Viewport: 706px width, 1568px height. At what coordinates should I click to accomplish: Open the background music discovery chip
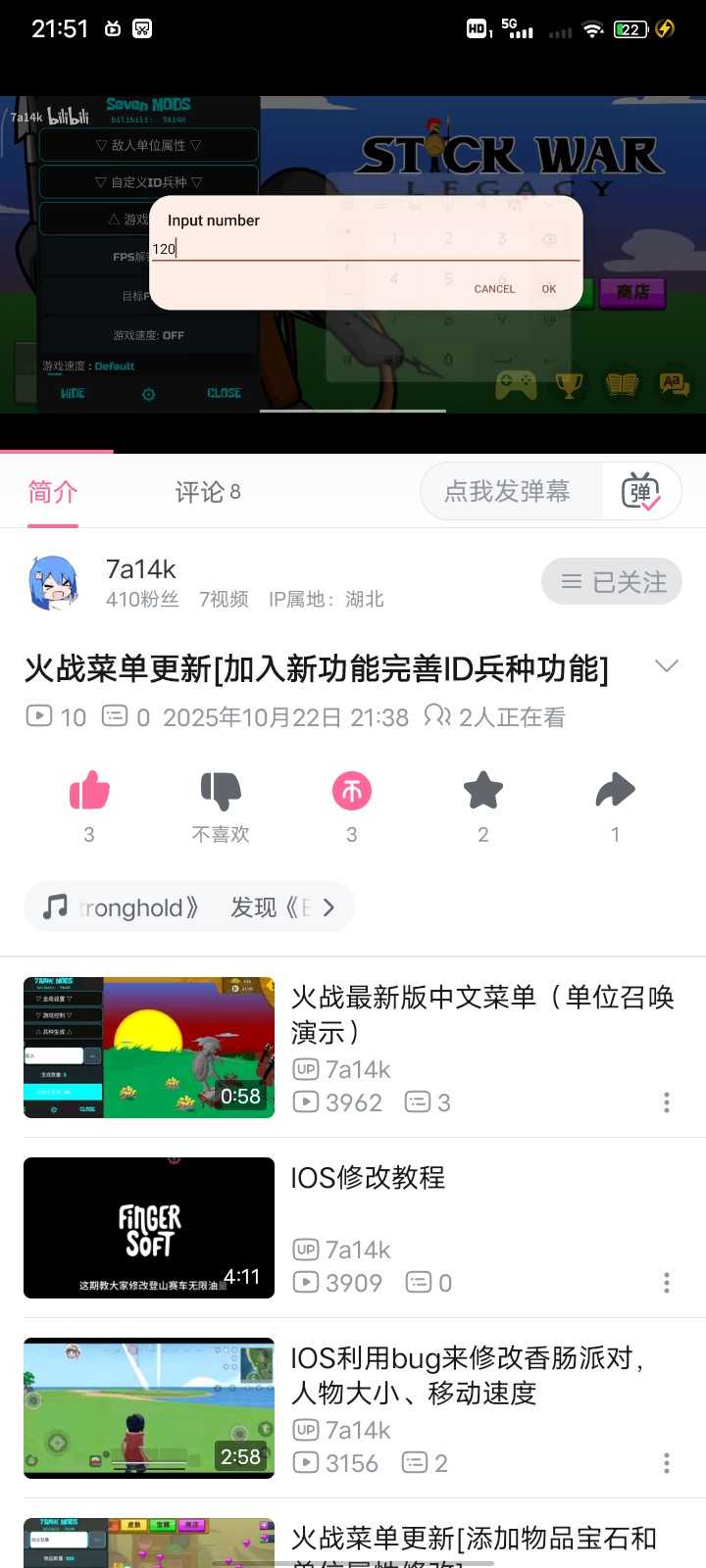point(188,907)
